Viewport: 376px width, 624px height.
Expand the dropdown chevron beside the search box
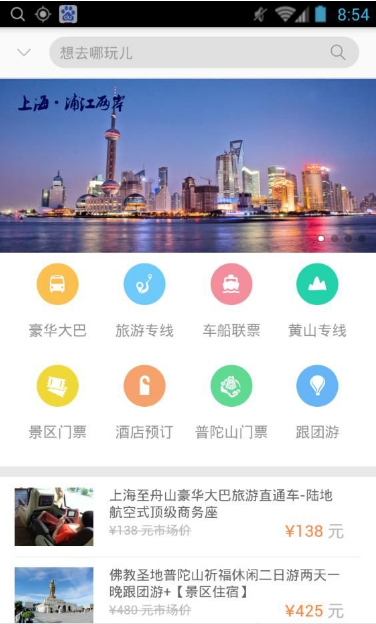coord(24,53)
